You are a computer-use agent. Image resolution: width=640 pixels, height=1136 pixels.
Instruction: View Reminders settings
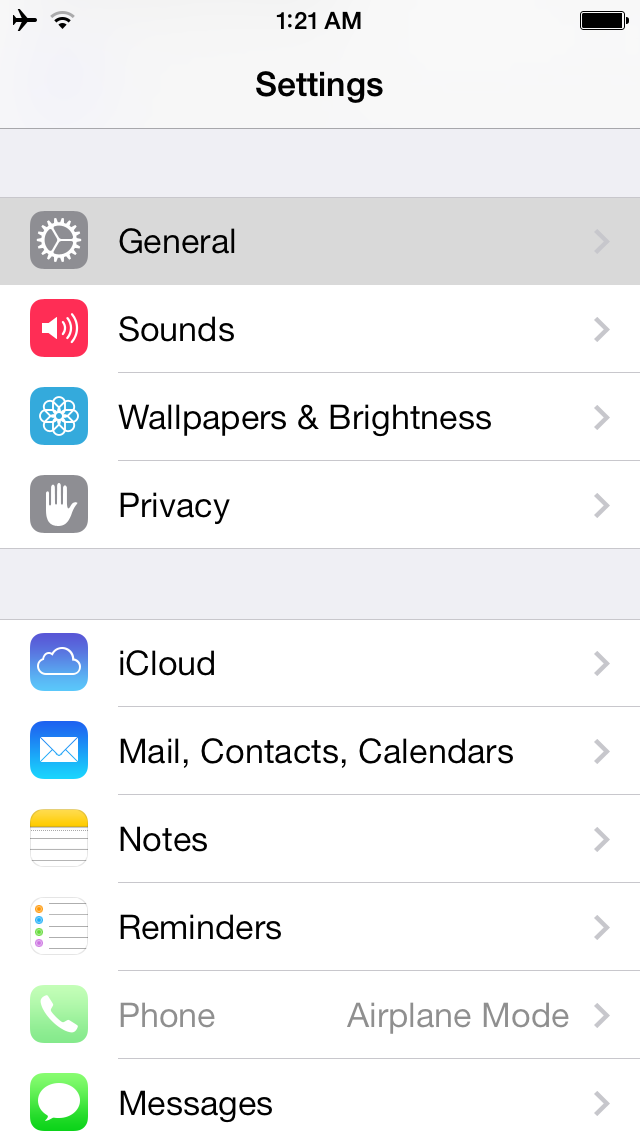click(x=320, y=927)
